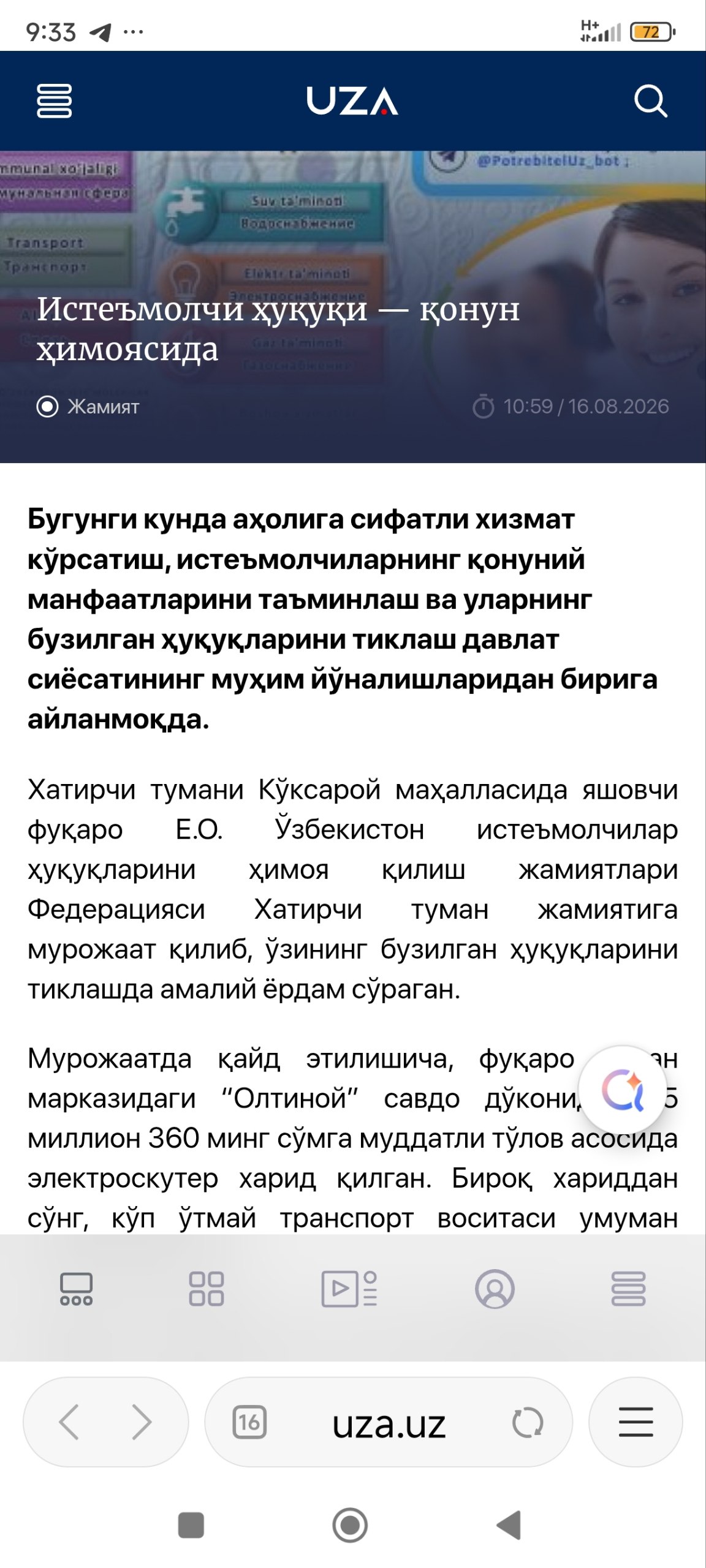Open the UZA site hamburger menu
The width and height of the screenshot is (706, 1568).
[x=55, y=100]
